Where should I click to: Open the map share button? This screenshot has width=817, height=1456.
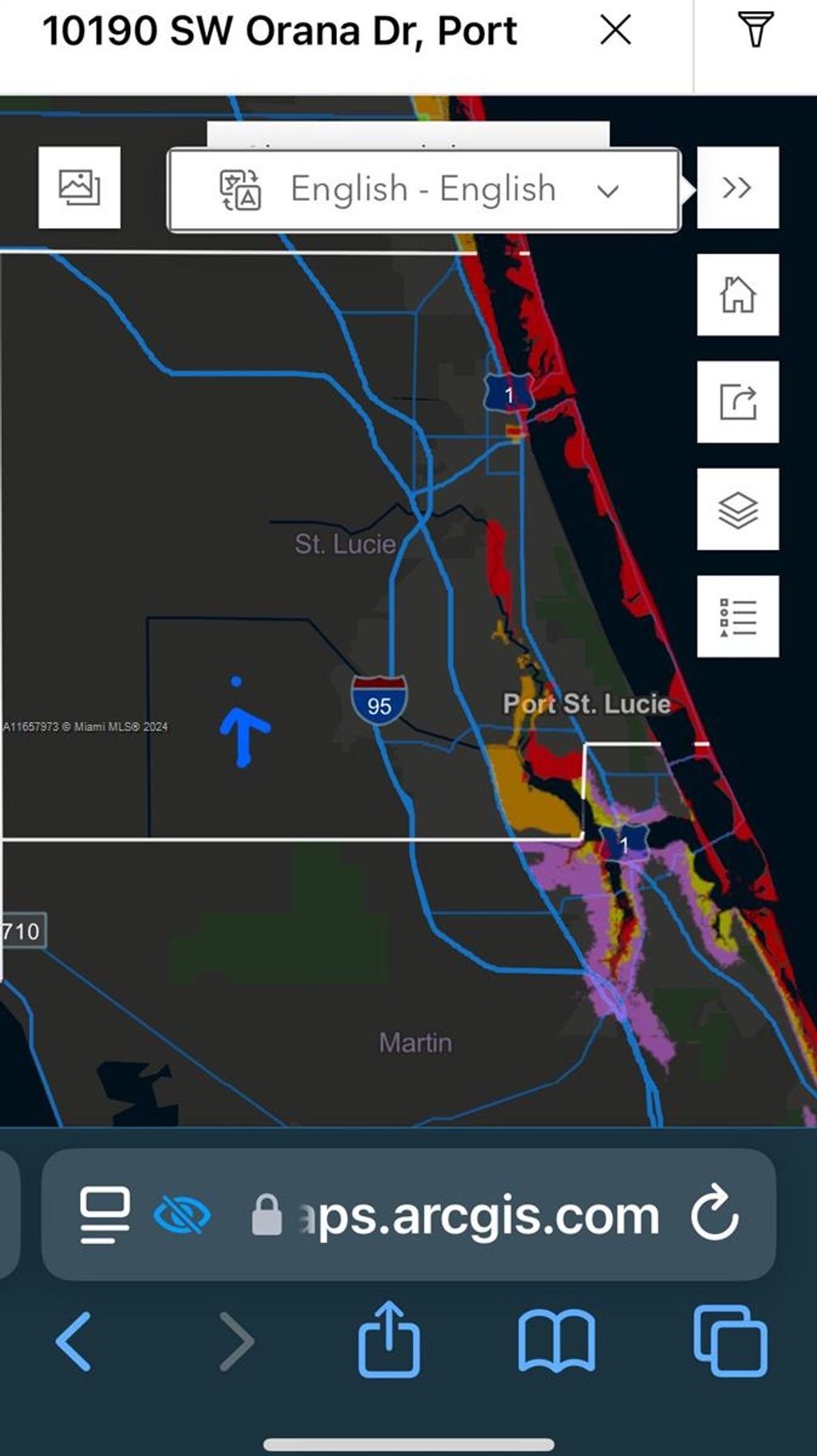click(x=738, y=402)
